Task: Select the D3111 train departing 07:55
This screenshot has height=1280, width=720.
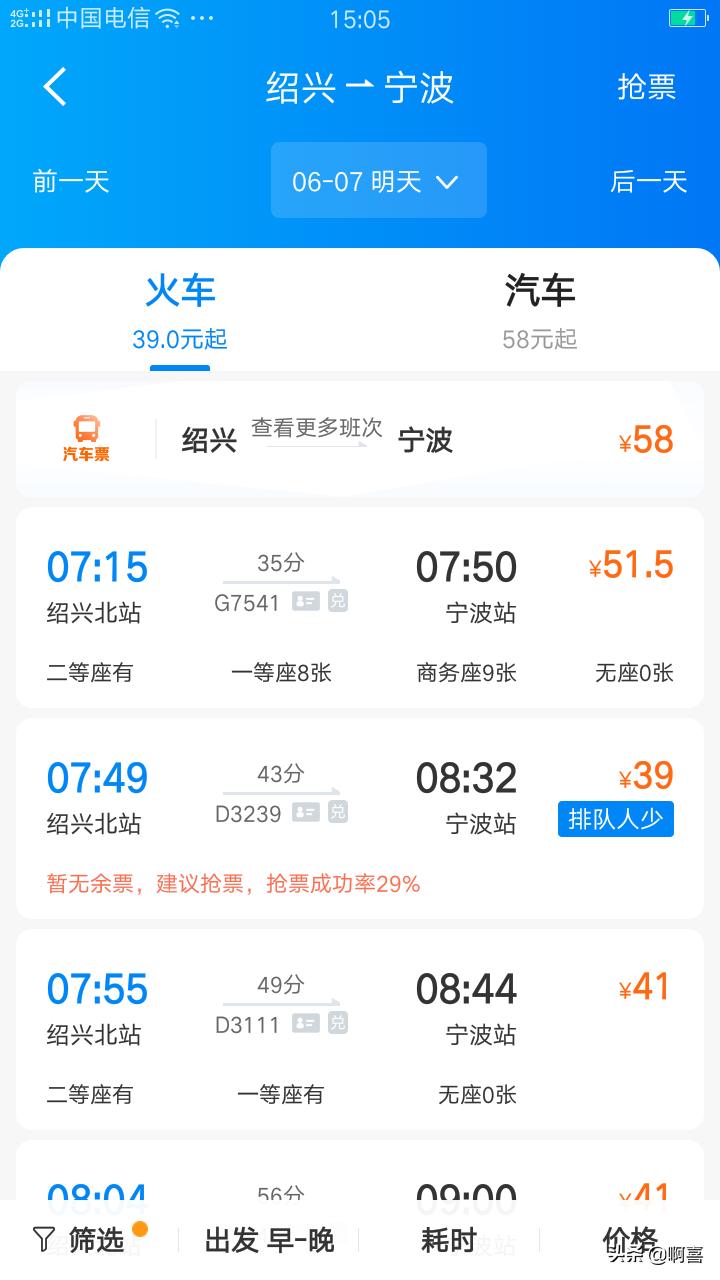Action: pyautogui.click(x=360, y=1029)
